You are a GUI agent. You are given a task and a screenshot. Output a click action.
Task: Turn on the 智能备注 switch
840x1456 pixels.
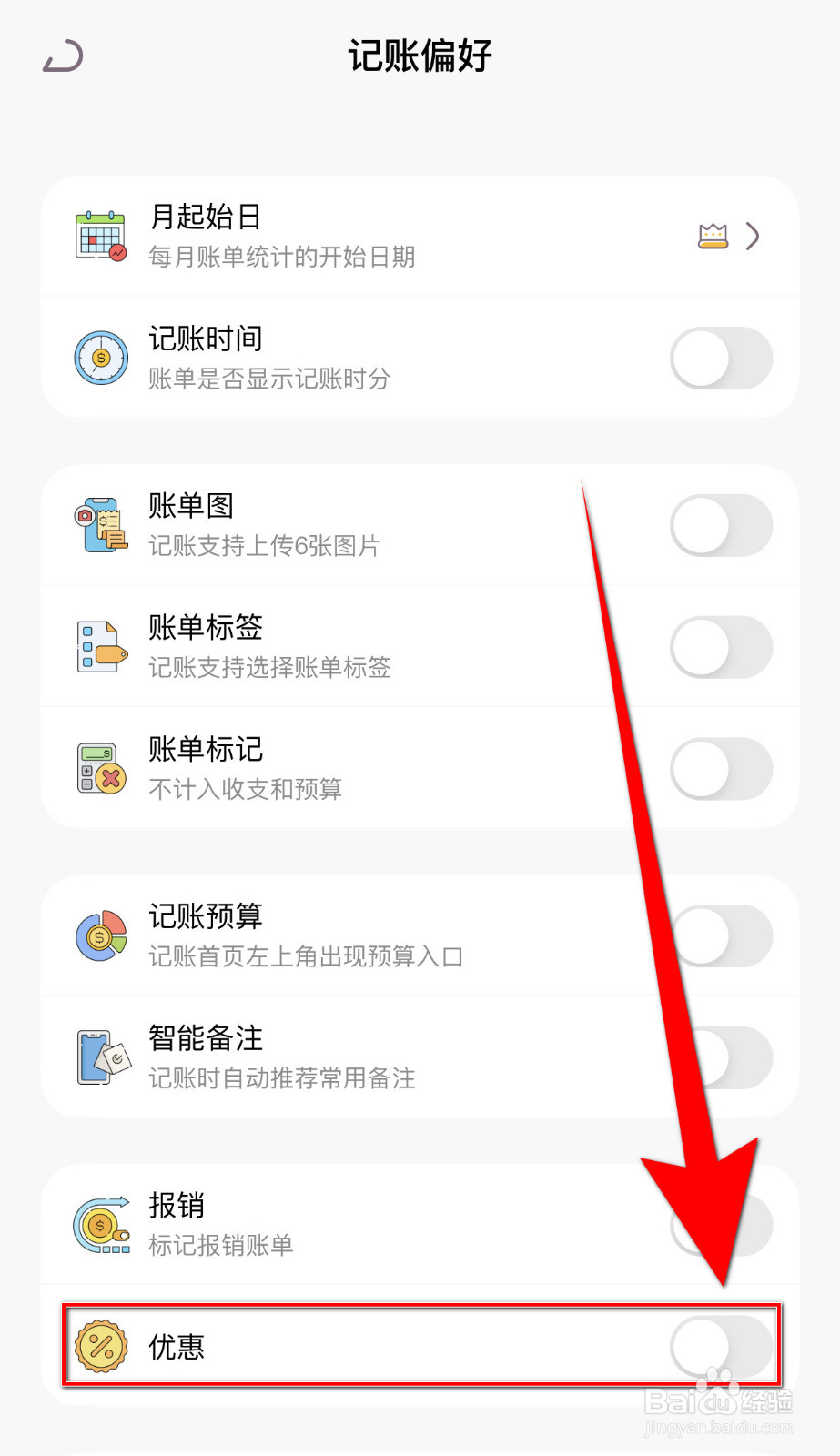[x=721, y=1057]
